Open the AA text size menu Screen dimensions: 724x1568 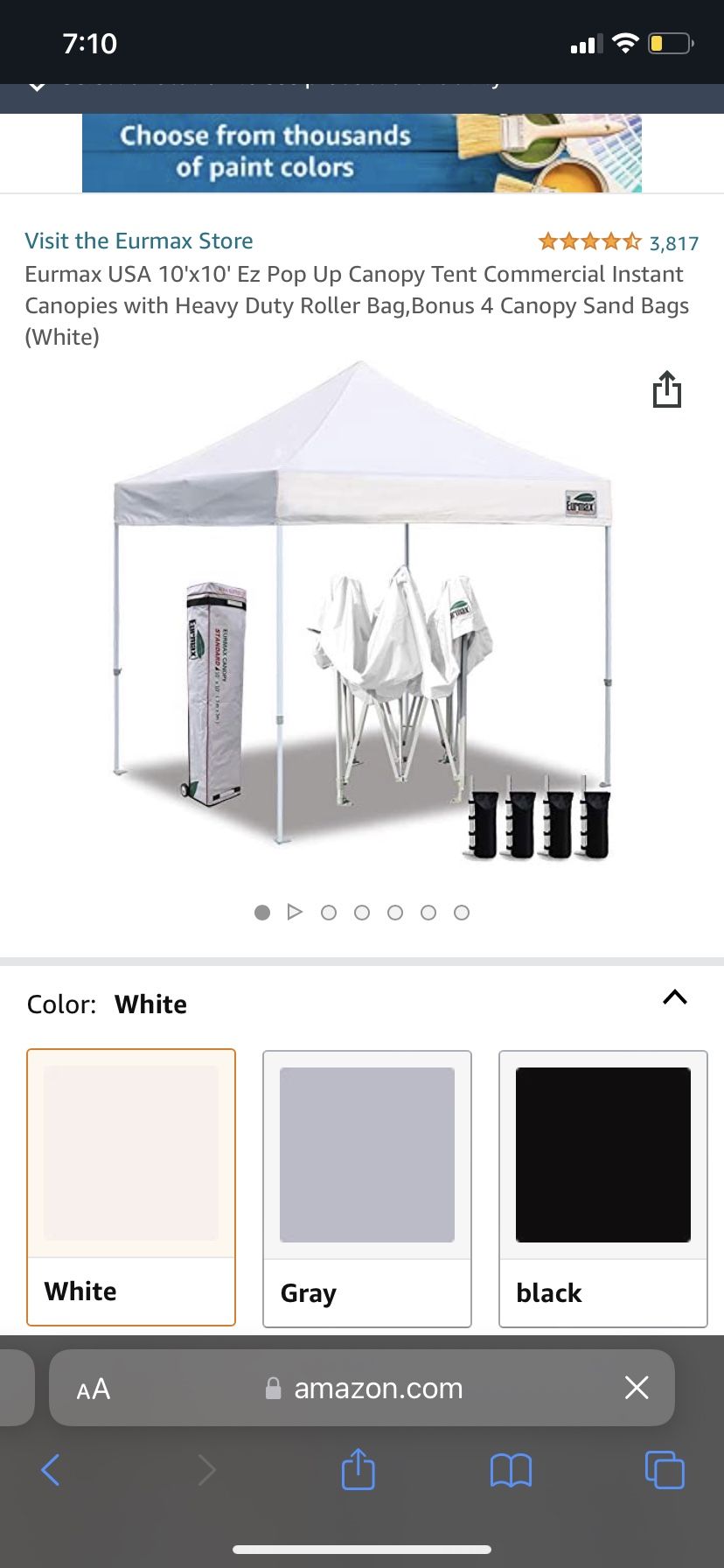coord(94,1389)
